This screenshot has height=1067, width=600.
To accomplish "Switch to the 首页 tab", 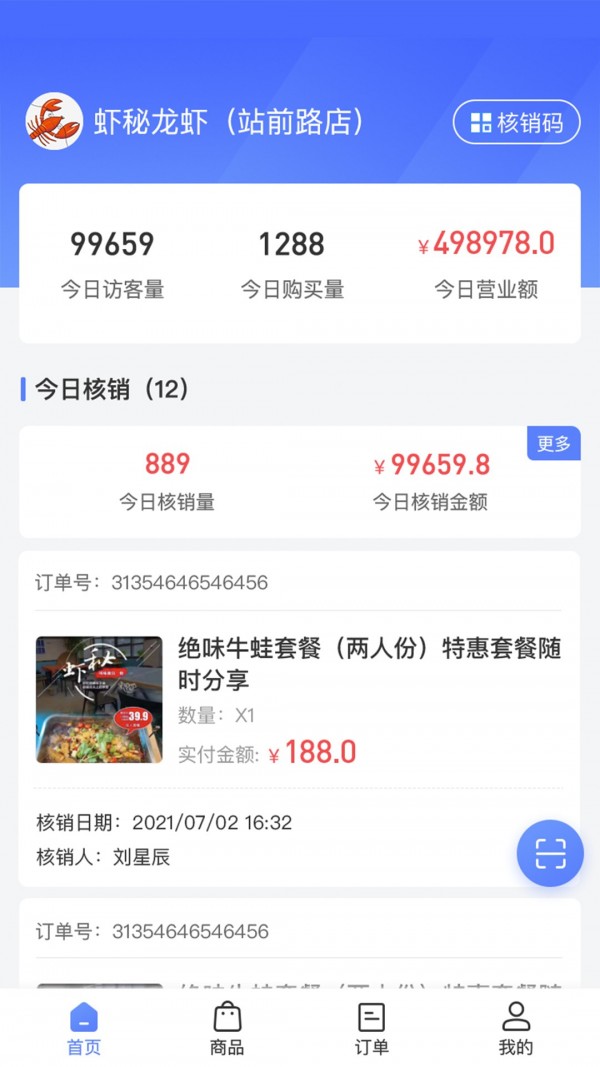I will (x=84, y=1029).
